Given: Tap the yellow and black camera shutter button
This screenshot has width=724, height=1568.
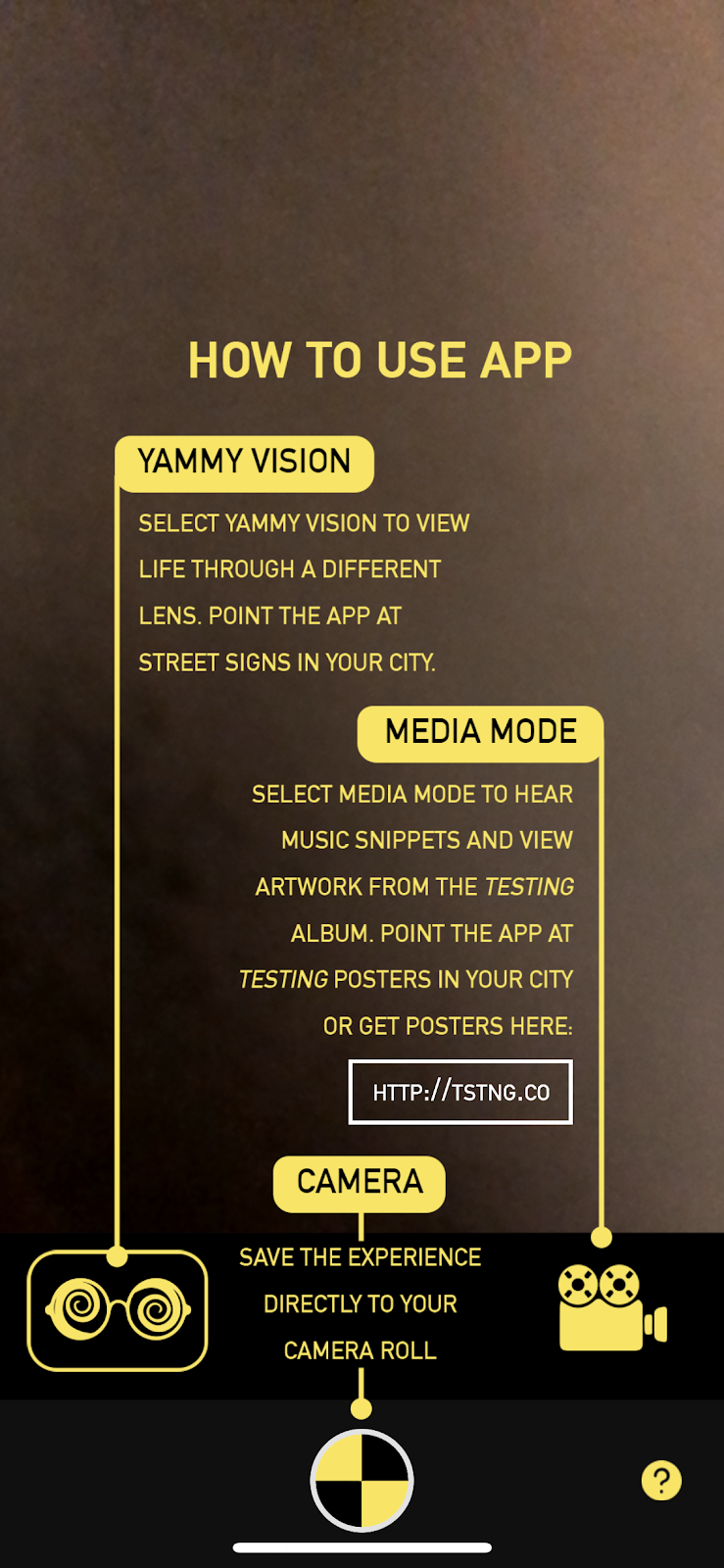Looking at the screenshot, I should pos(362,1480).
